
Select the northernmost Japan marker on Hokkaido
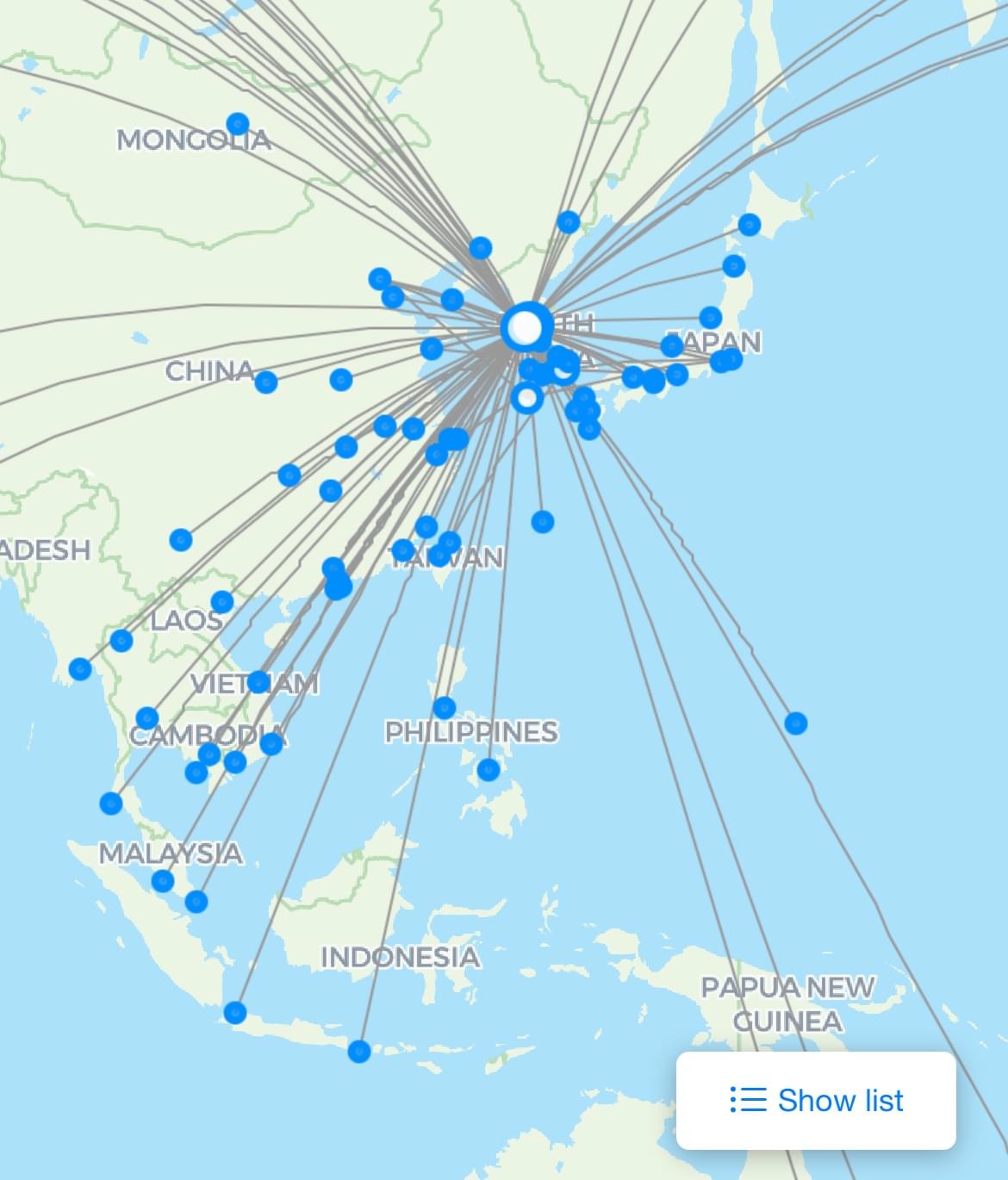point(750,226)
